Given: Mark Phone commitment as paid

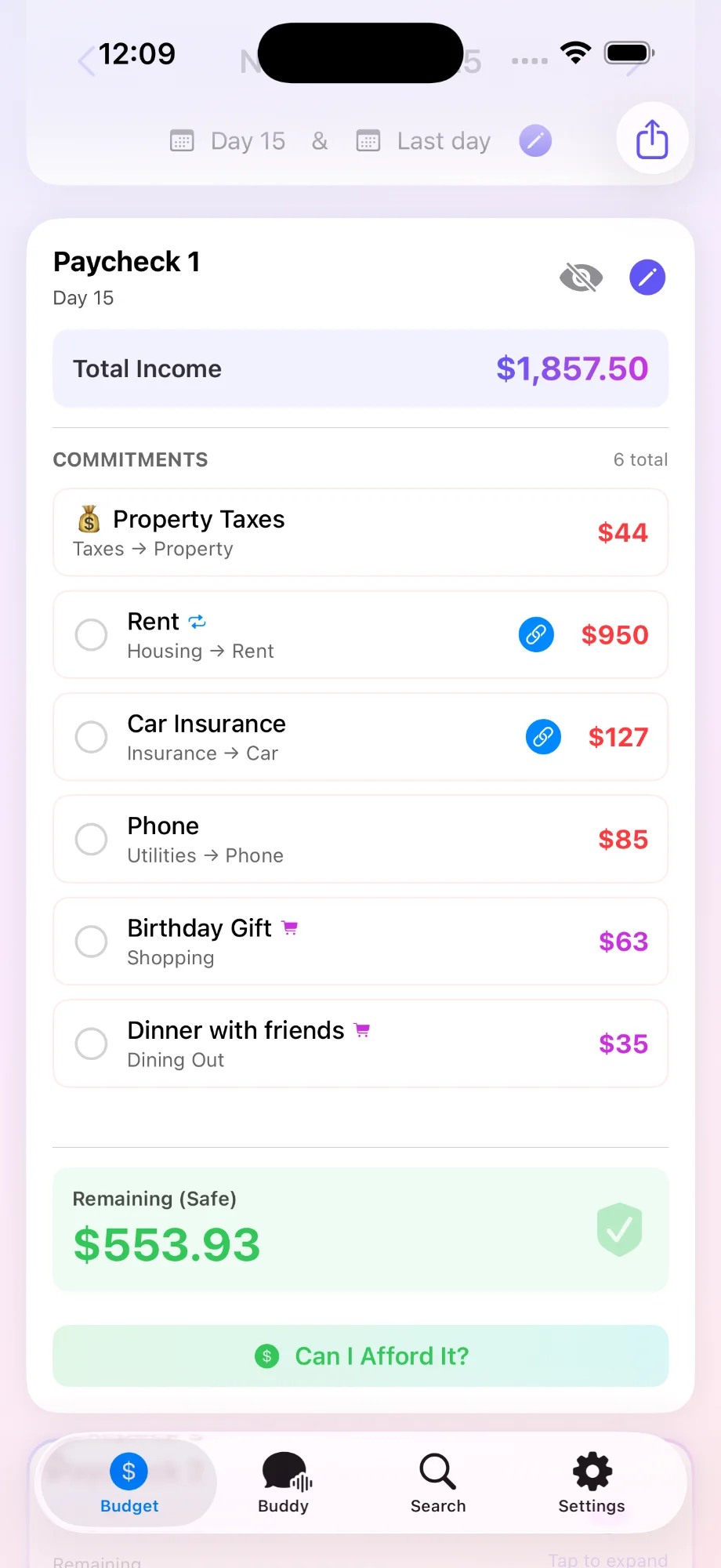Looking at the screenshot, I should click(x=91, y=839).
